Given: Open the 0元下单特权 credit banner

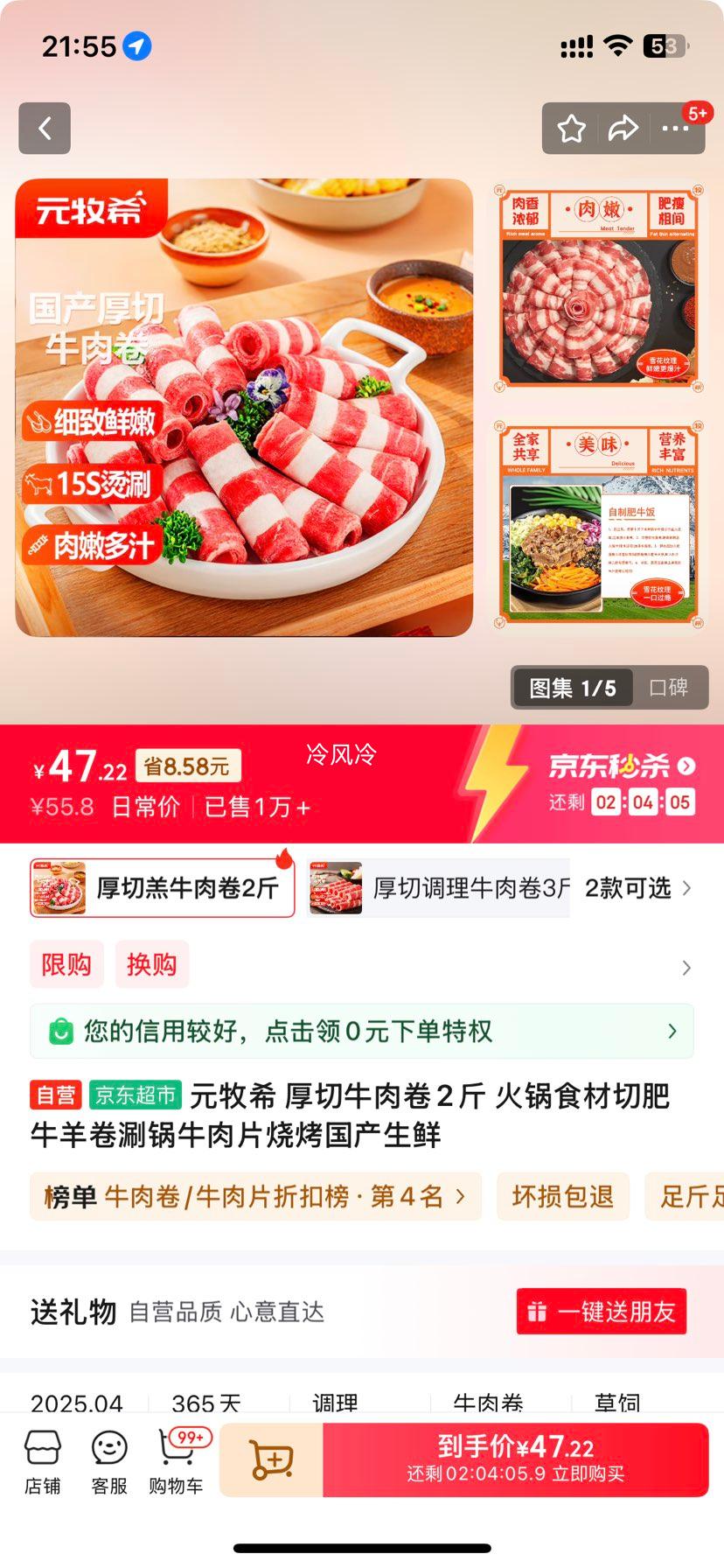Looking at the screenshot, I should click(x=362, y=1031).
